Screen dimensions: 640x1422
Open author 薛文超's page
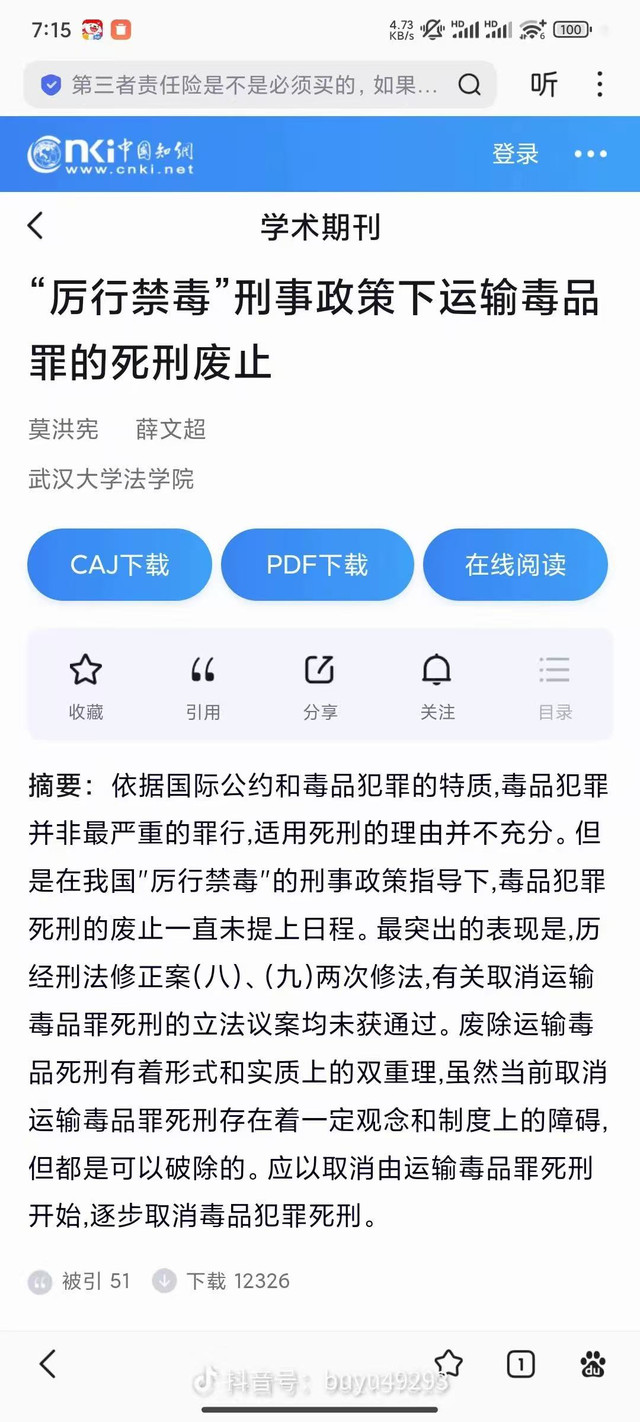click(x=171, y=430)
